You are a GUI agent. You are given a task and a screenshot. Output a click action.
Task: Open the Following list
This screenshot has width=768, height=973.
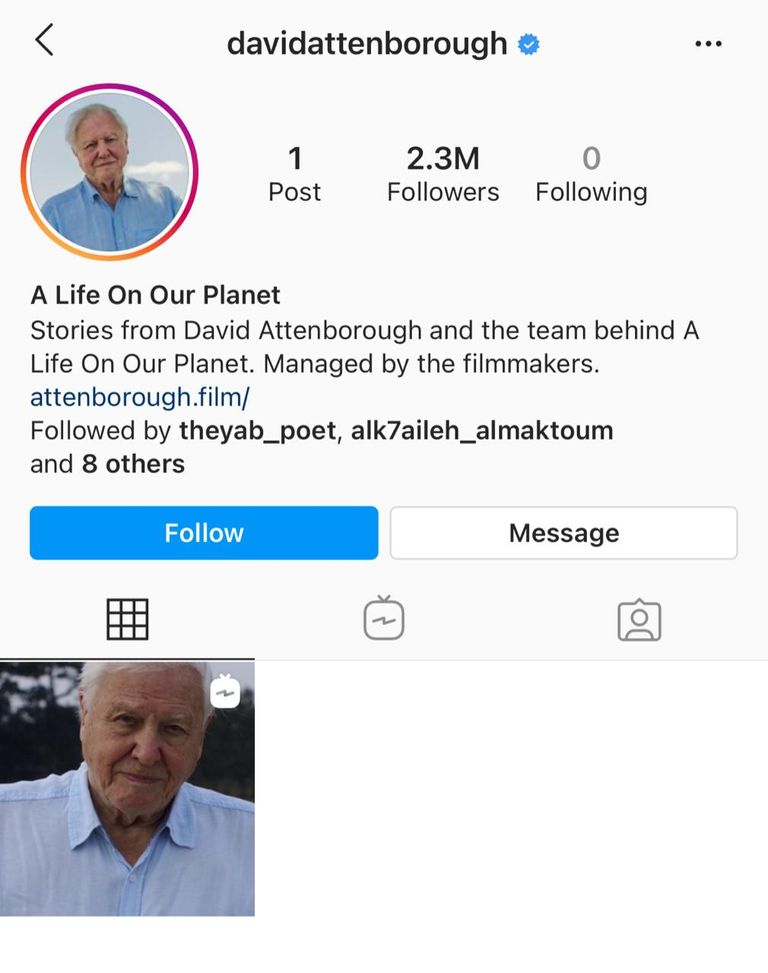(x=591, y=174)
